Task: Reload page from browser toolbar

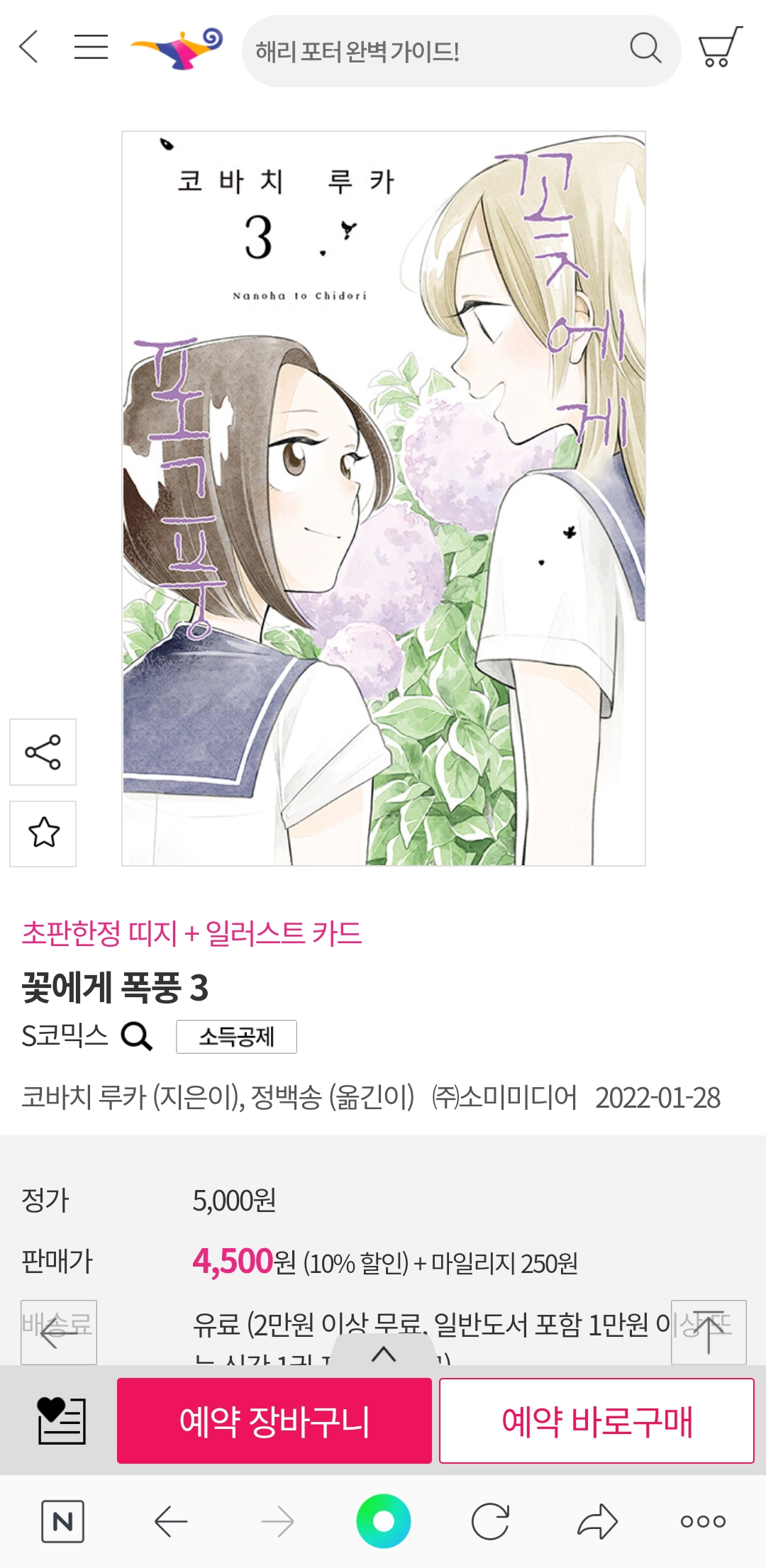Action: point(490,1521)
